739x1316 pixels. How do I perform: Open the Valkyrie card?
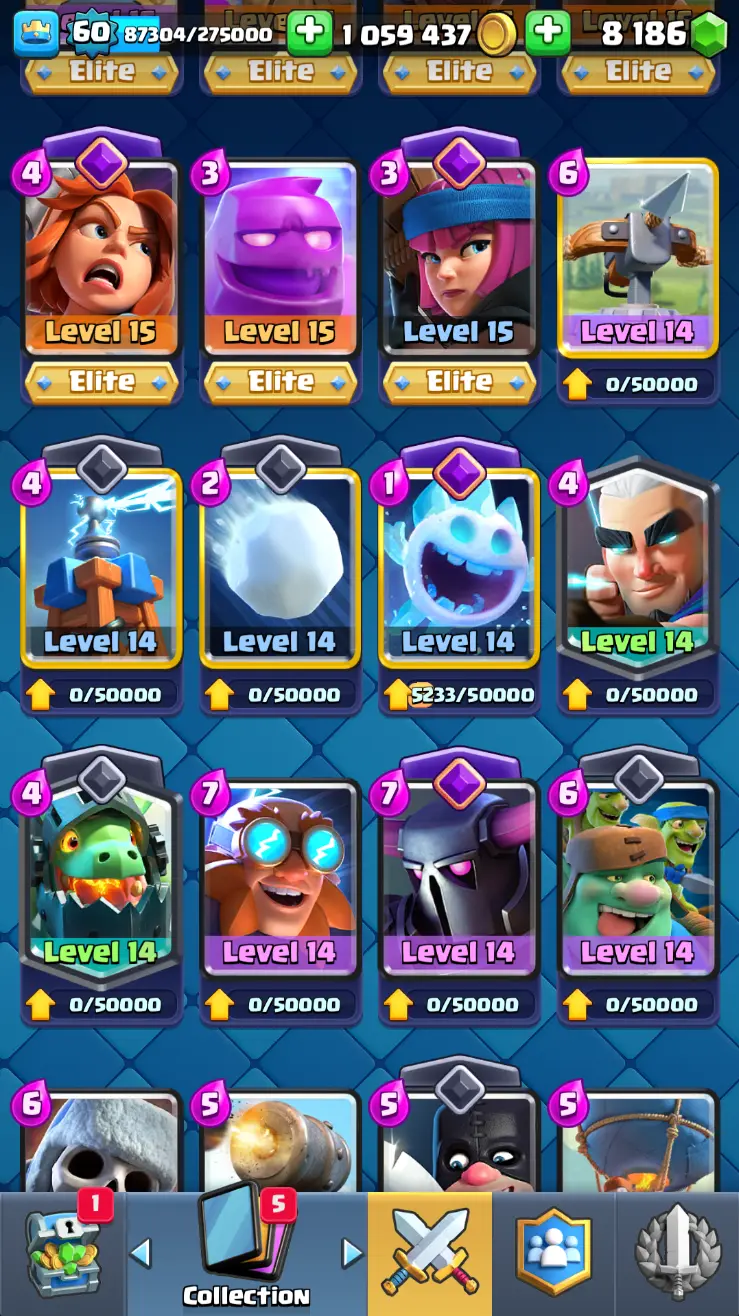coord(101,260)
